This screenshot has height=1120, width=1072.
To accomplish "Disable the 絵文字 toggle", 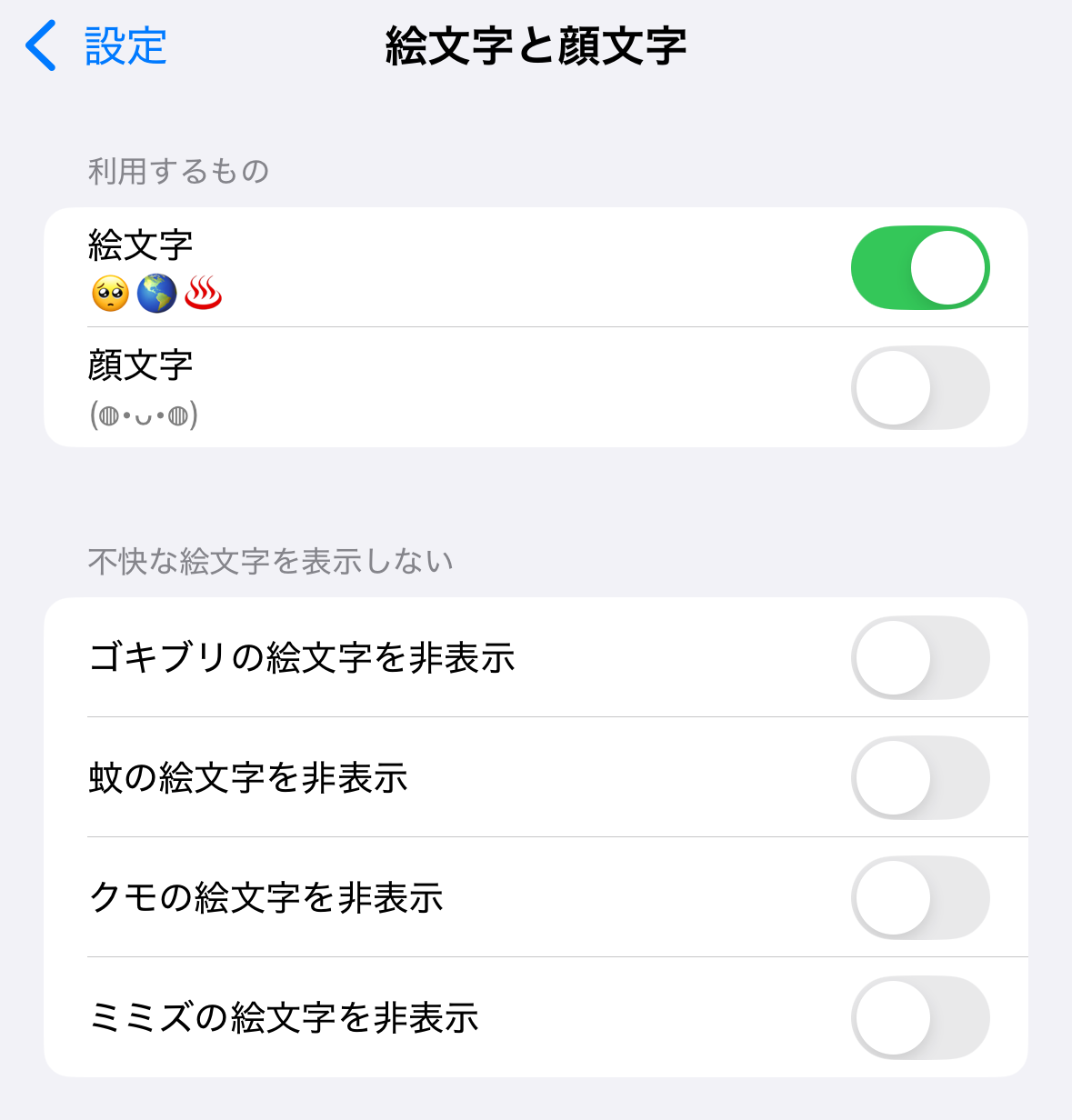I will 919,268.
